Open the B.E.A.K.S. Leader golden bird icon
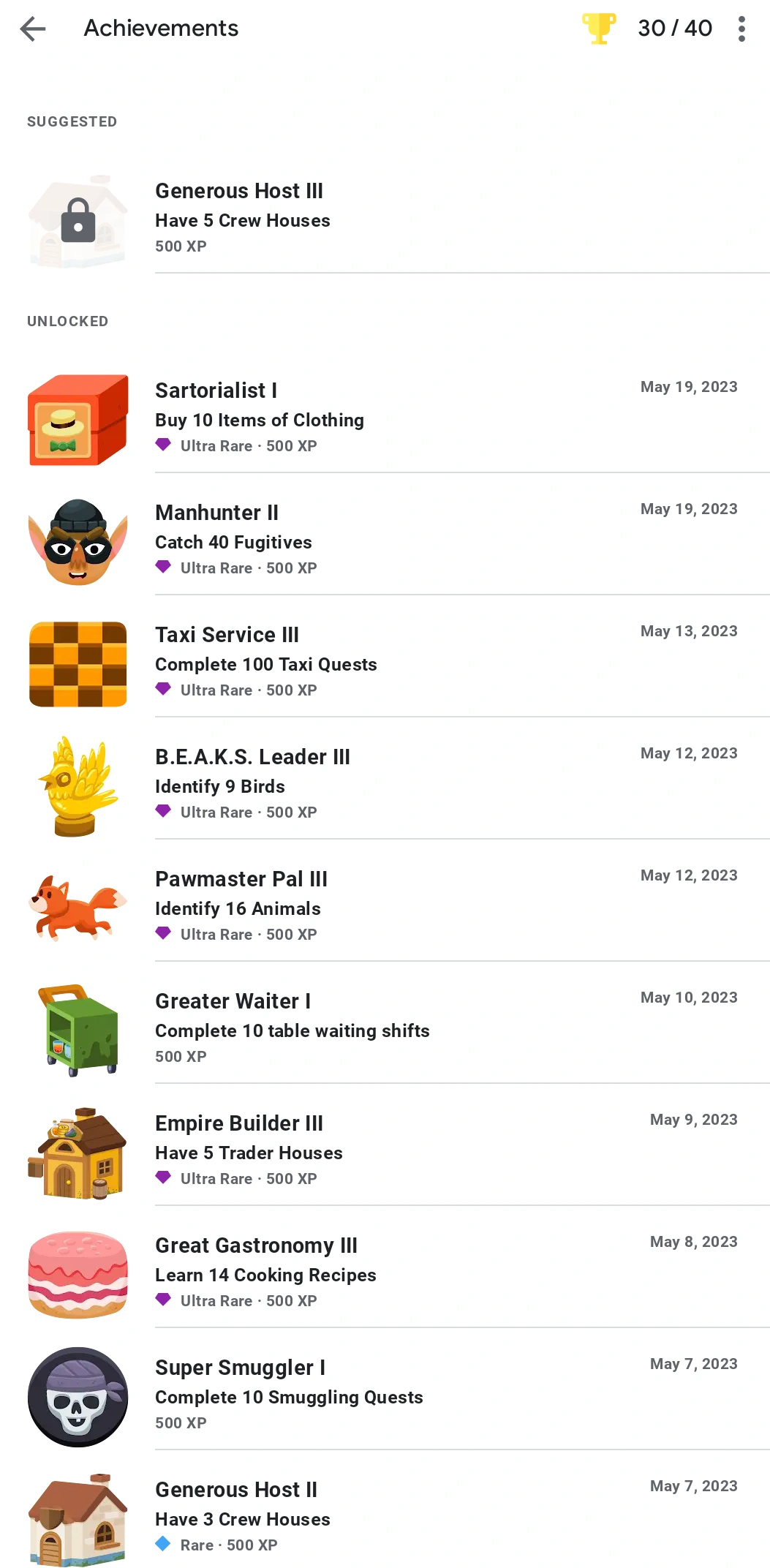 [x=77, y=785]
